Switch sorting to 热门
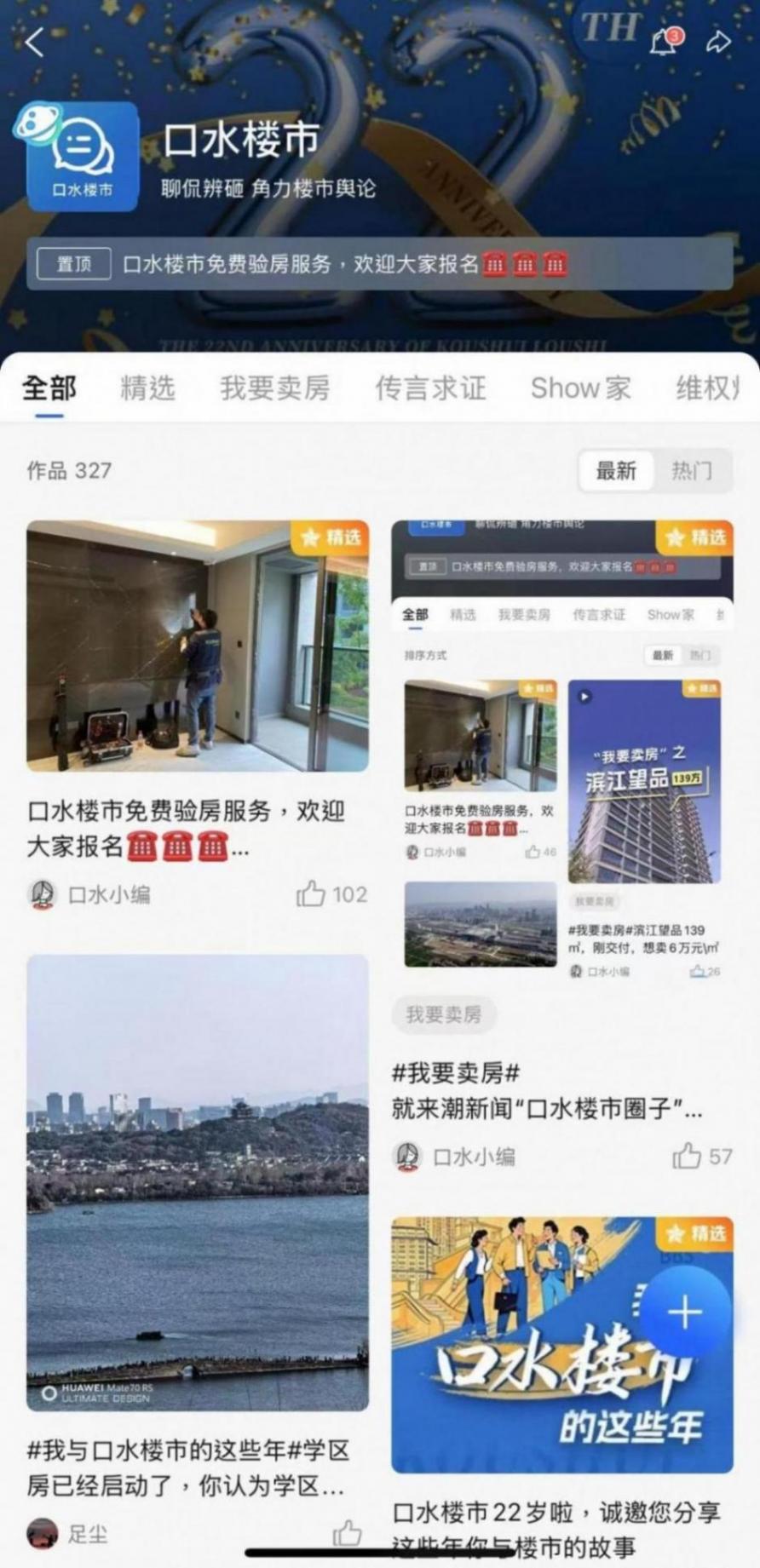760x1568 pixels. point(694,472)
